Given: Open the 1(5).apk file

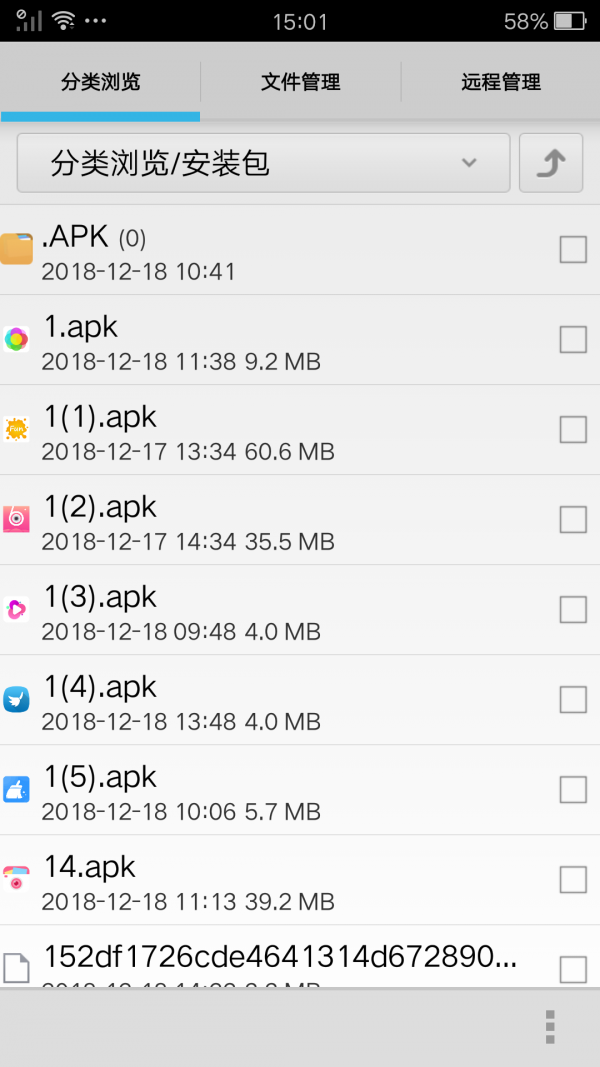Looking at the screenshot, I should point(250,790).
